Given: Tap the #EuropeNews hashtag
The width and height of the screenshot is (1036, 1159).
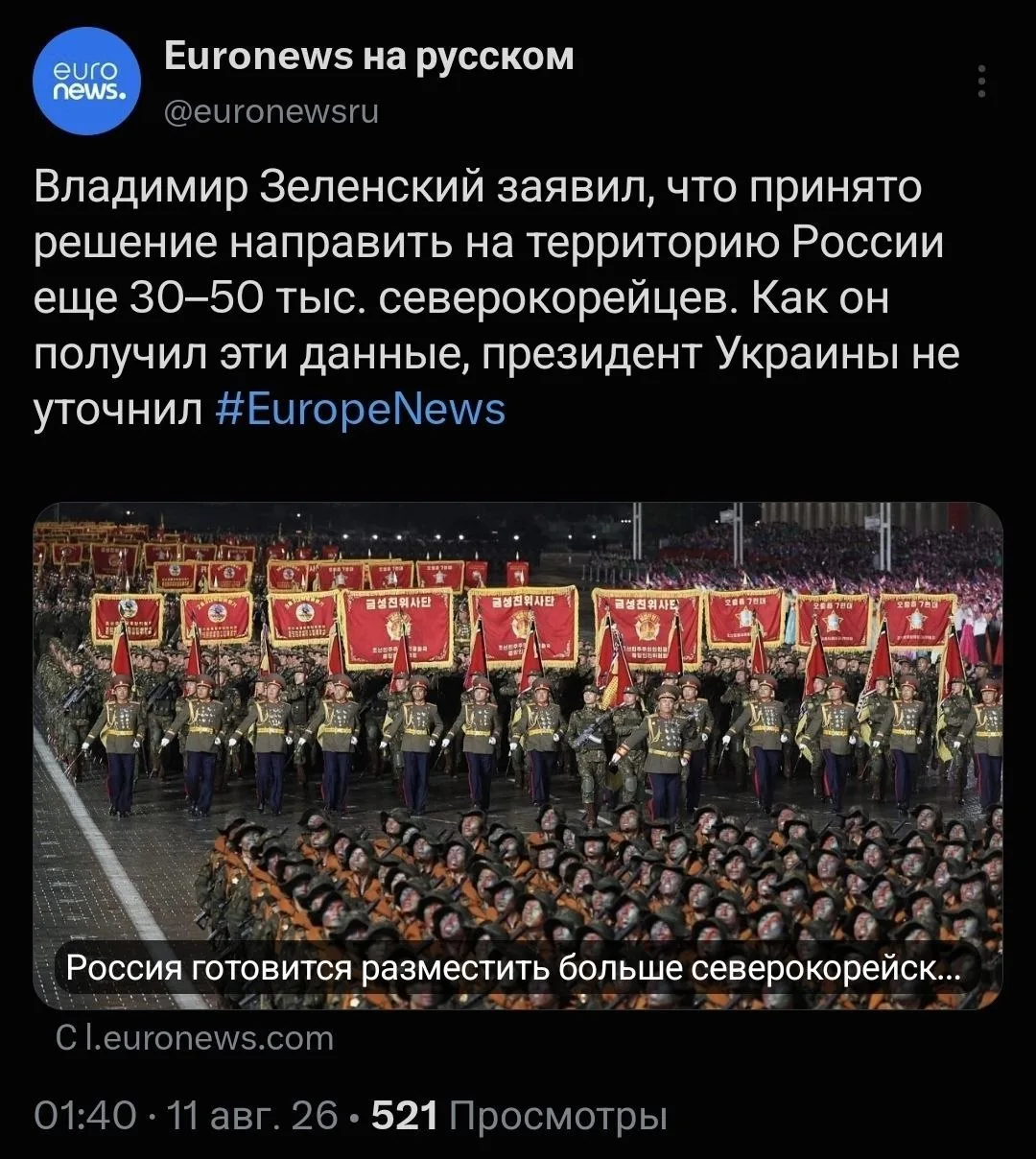Looking at the screenshot, I should 362,411.
